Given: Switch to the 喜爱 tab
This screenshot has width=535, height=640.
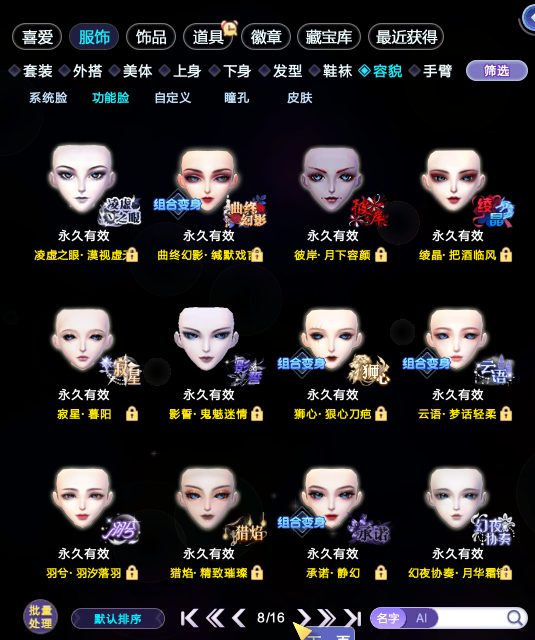Looking at the screenshot, I should [37, 37].
